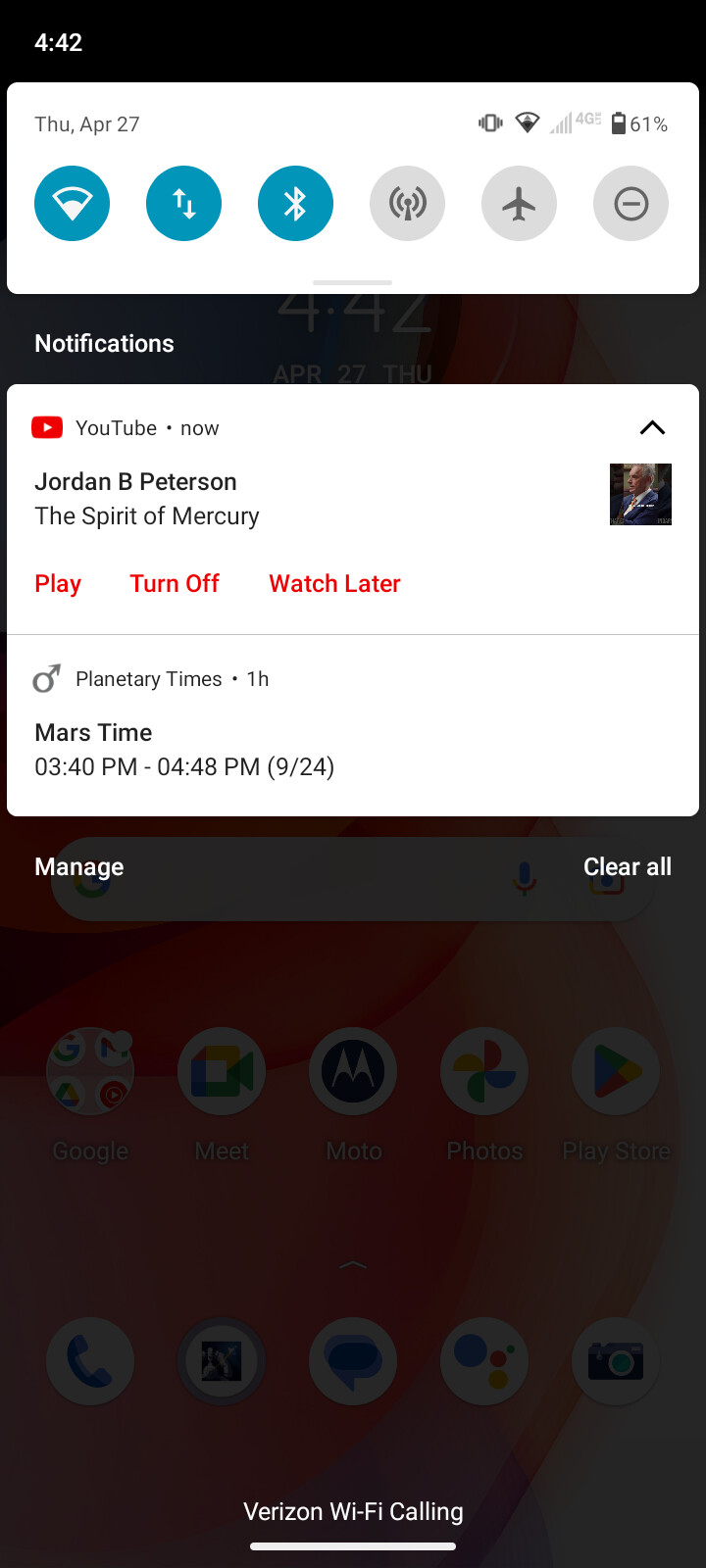
Task: Open the Jordan B Peterson video thumbnail
Action: (640, 495)
